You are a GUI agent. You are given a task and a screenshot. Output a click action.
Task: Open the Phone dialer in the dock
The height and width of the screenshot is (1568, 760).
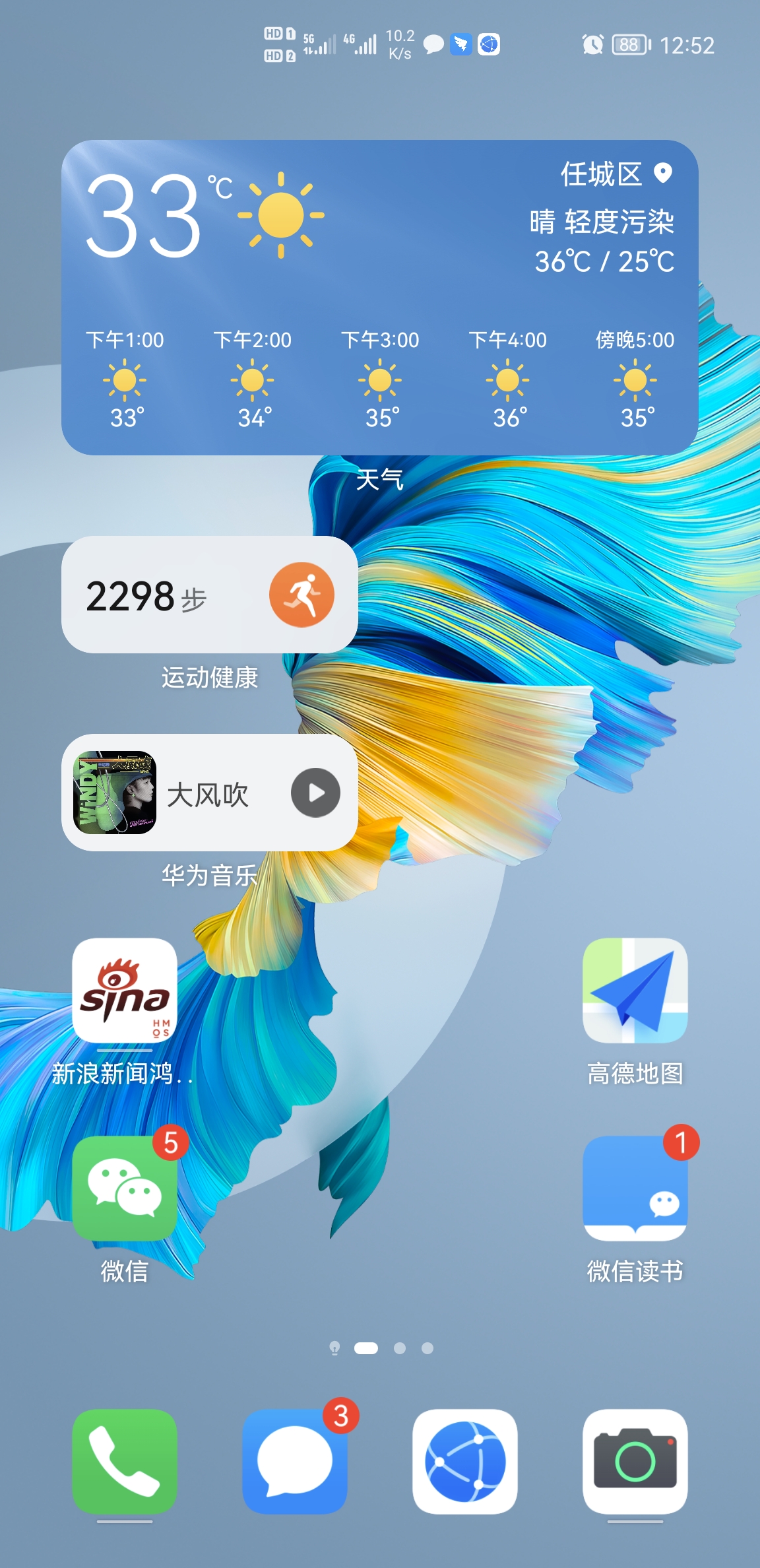click(124, 1461)
